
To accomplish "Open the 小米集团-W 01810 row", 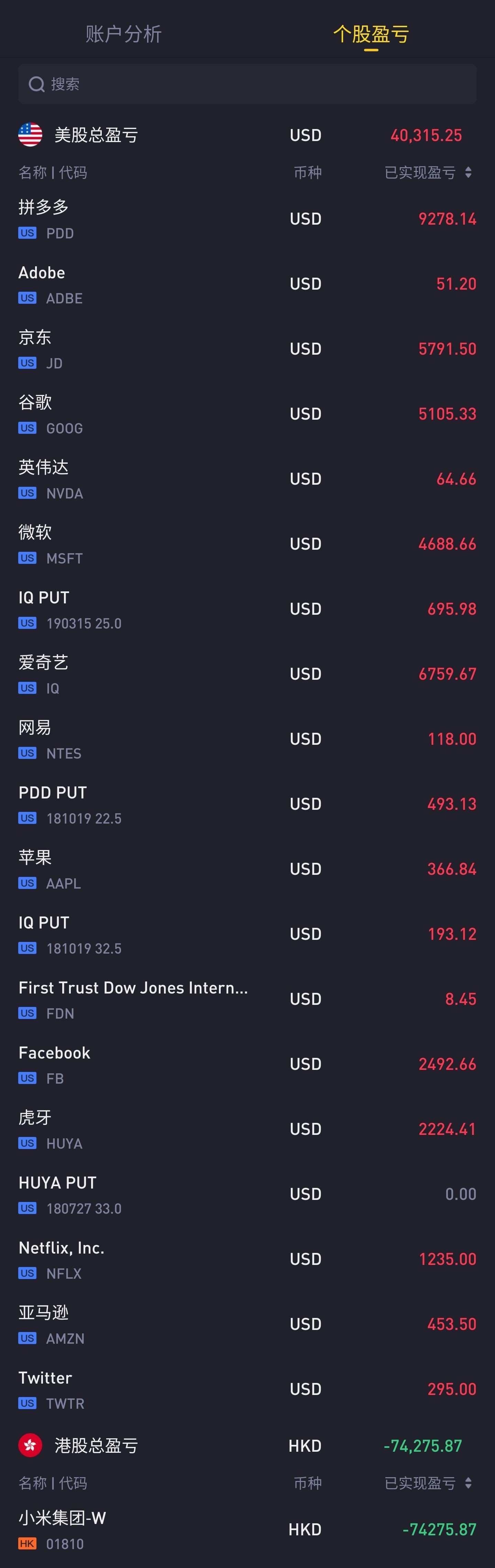I will 247,1530.
